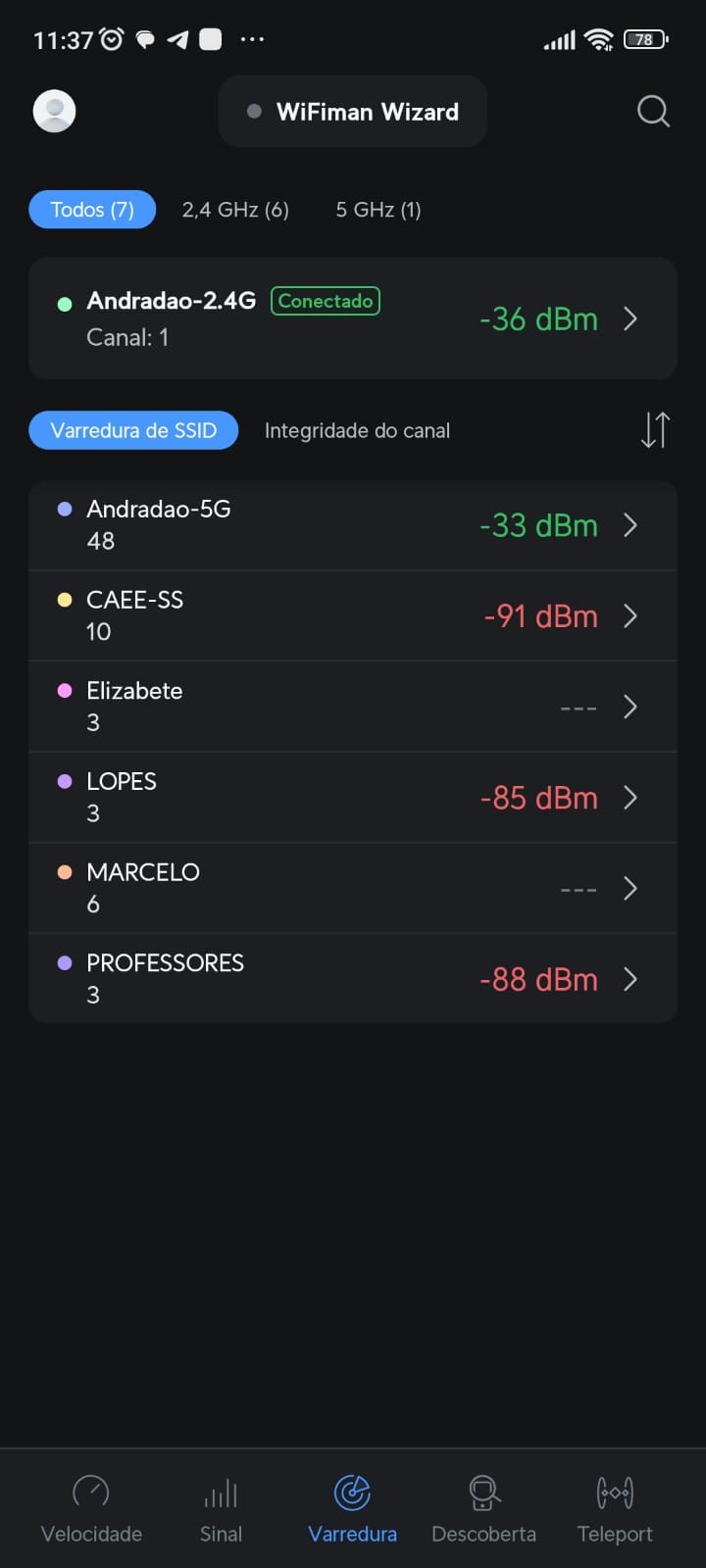The height and width of the screenshot is (1568, 706).
Task: Open the Descoberta tab
Action: pos(483,1509)
